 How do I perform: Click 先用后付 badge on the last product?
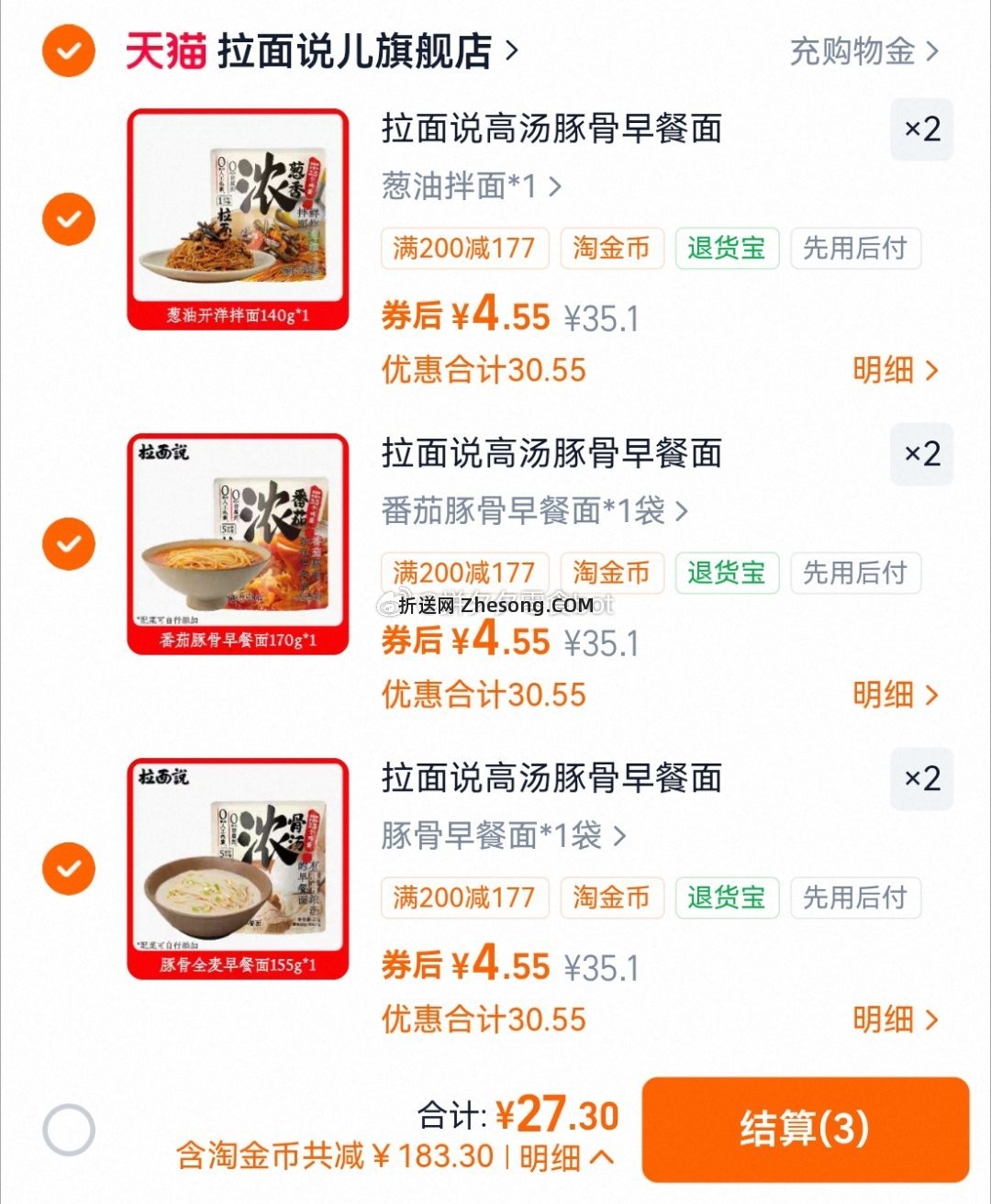855,897
